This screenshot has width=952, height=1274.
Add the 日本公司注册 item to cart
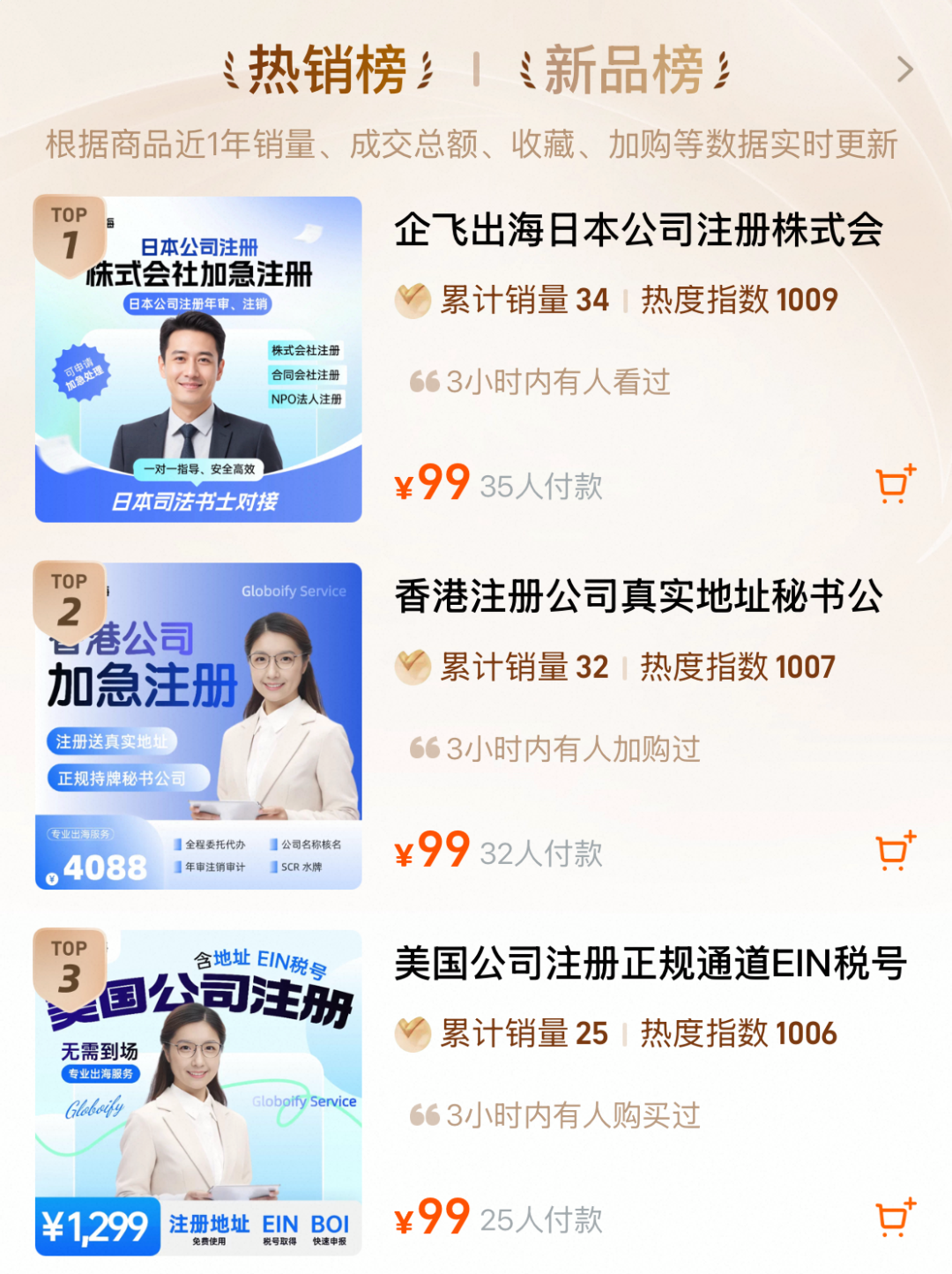[x=894, y=485]
